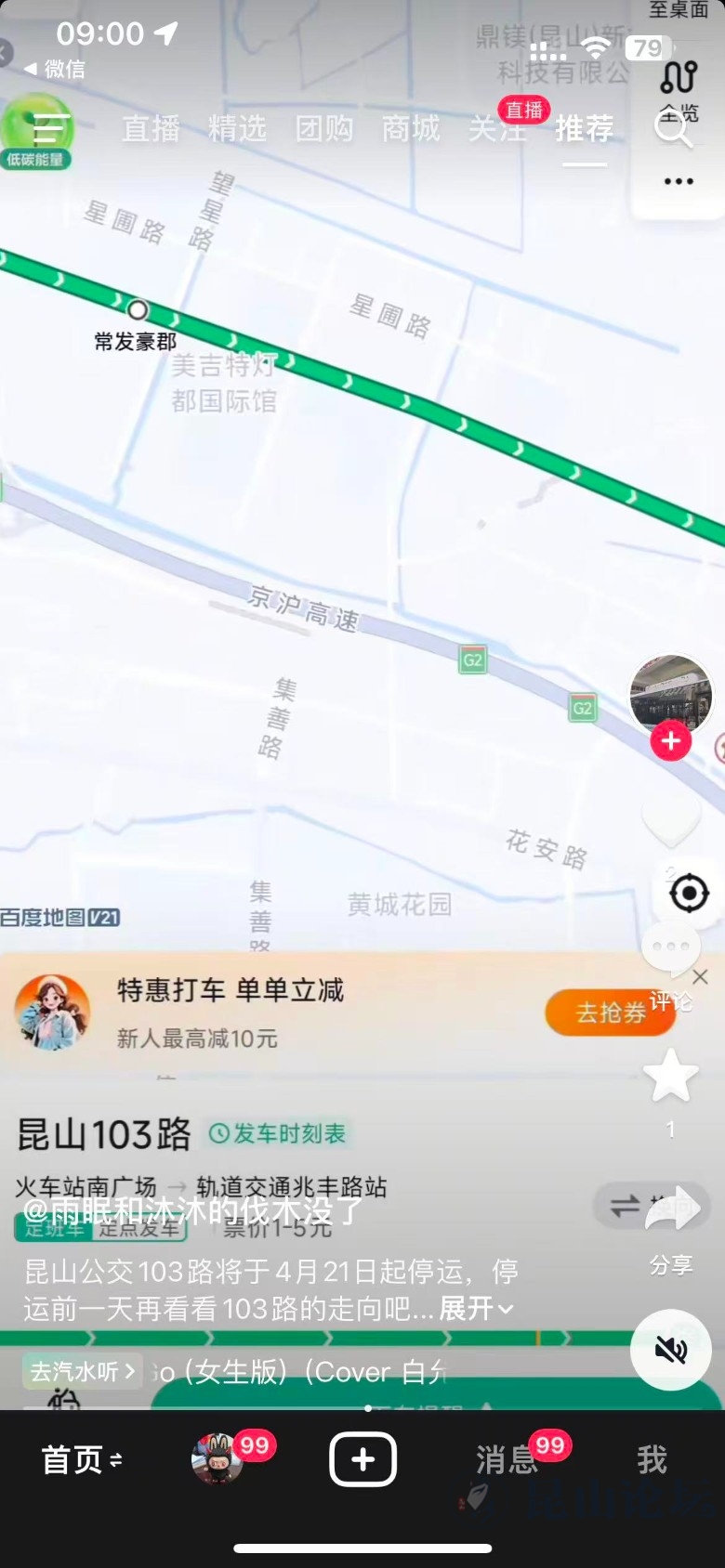Open the top-left menu button
725x1568 pixels.
point(50,128)
